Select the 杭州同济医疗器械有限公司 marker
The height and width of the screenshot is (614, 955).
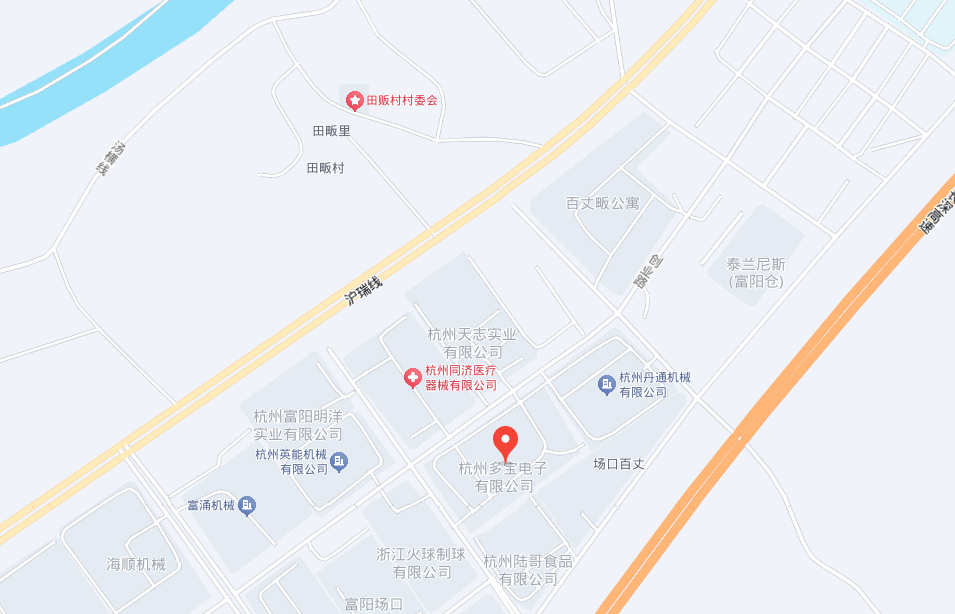[413, 378]
